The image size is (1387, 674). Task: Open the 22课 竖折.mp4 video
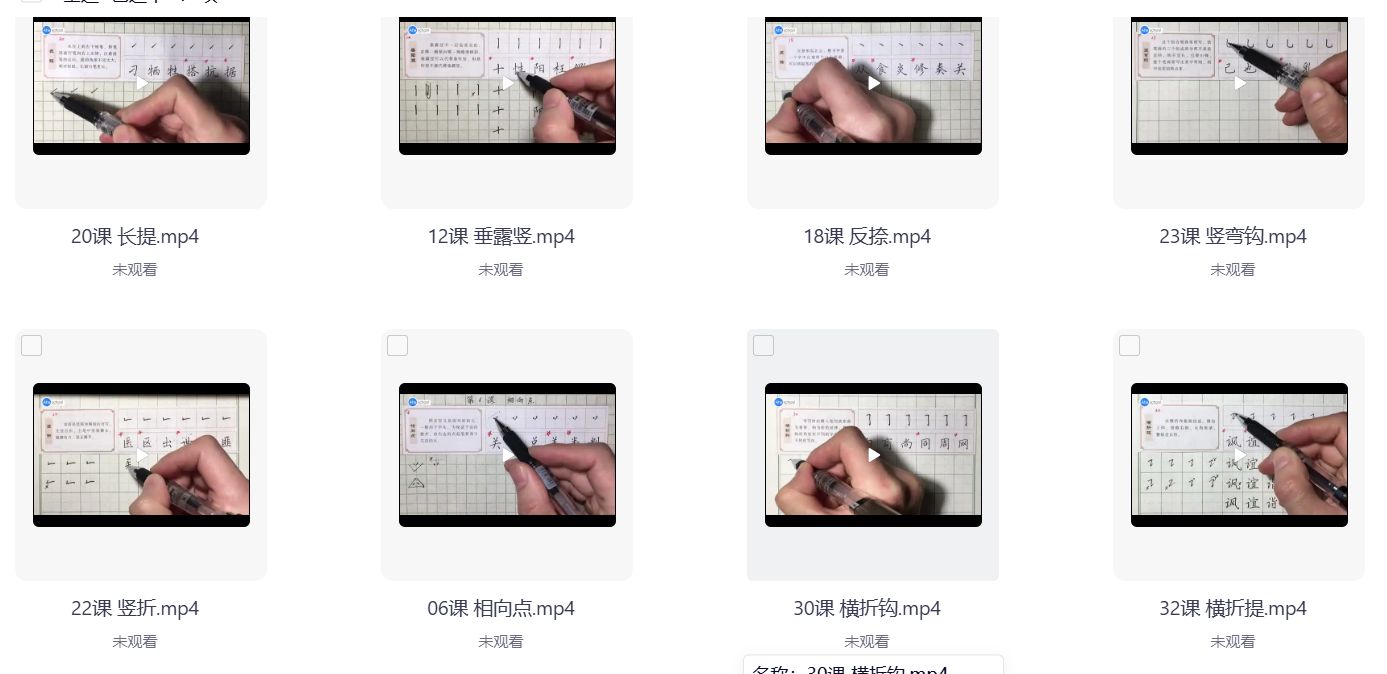click(x=141, y=455)
